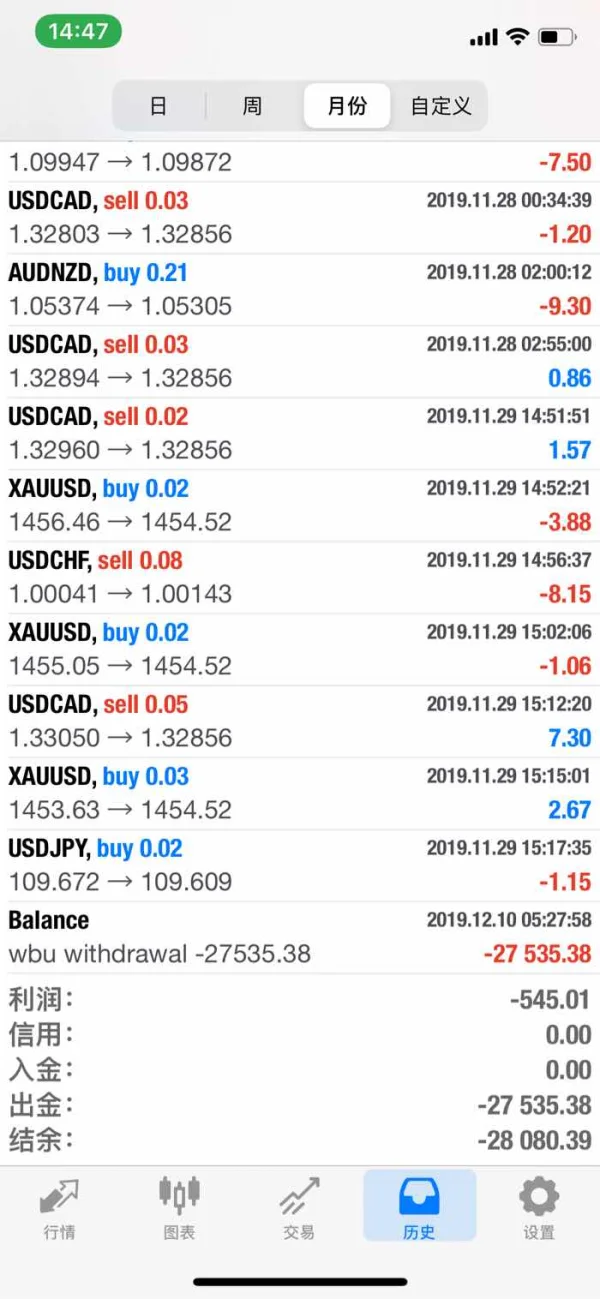The width and height of the screenshot is (600, 1299).
Task: Switch to the 交易 trade tab
Action: (x=299, y=1208)
